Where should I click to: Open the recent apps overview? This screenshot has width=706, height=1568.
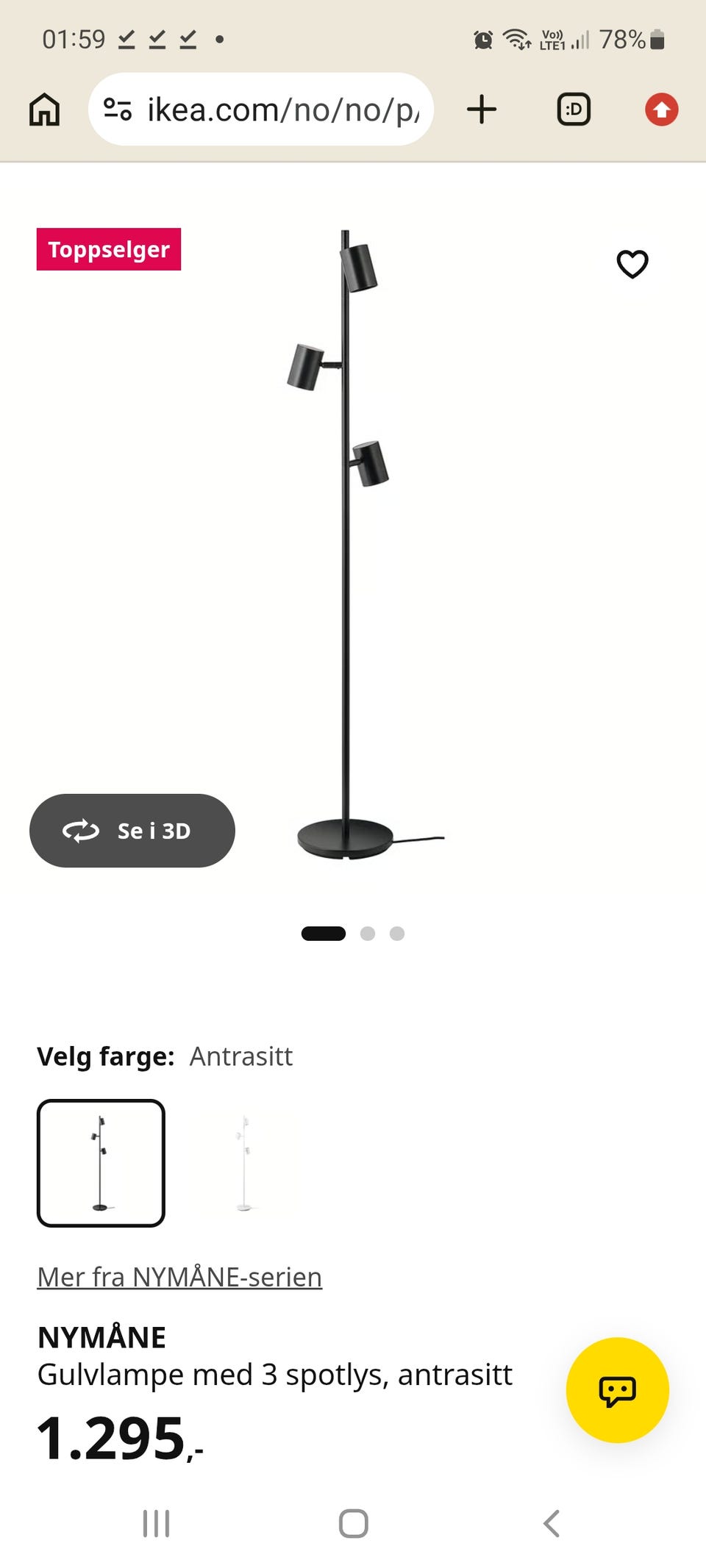156,1523
